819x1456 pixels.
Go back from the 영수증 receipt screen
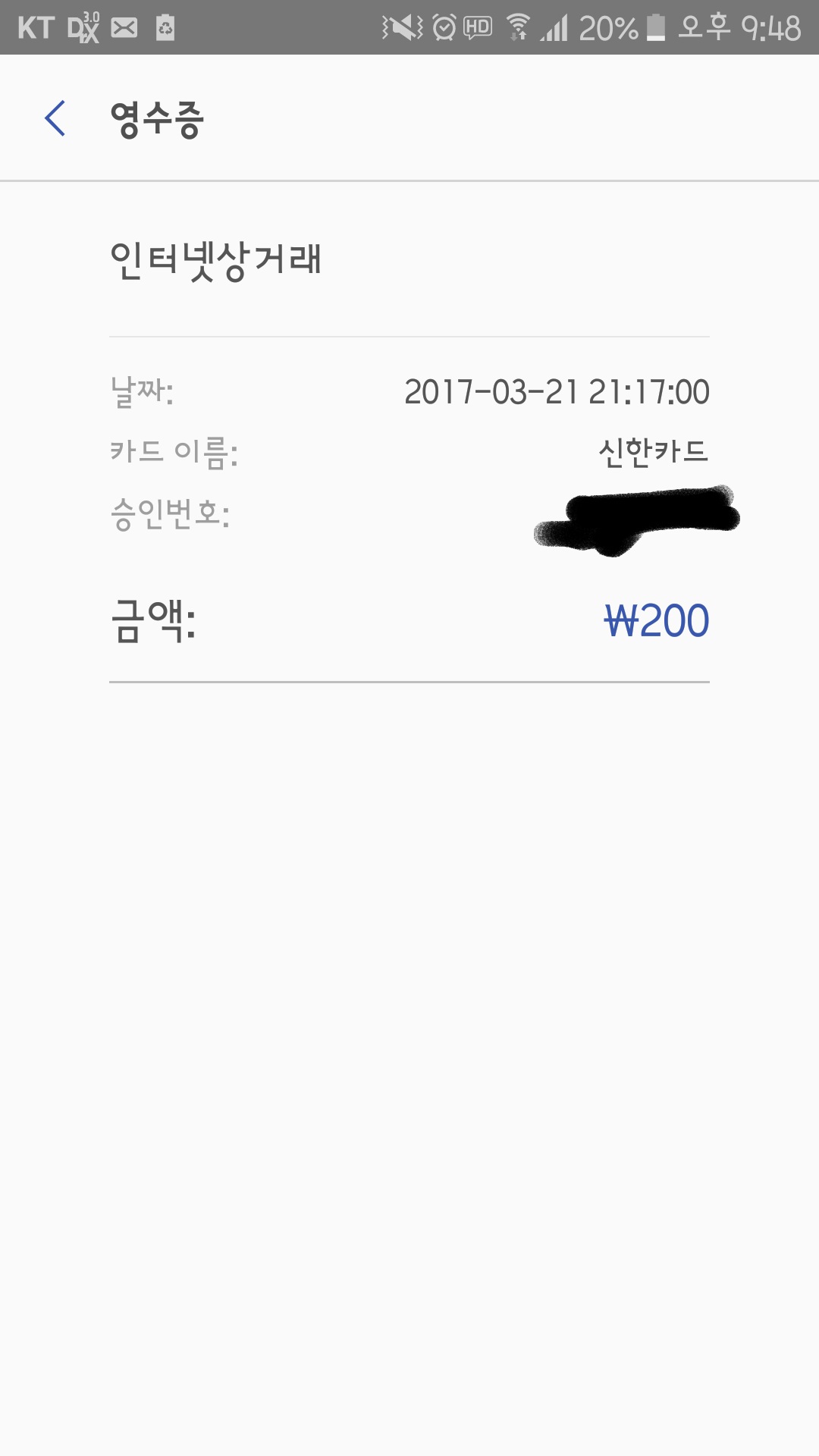(x=55, y=118)
